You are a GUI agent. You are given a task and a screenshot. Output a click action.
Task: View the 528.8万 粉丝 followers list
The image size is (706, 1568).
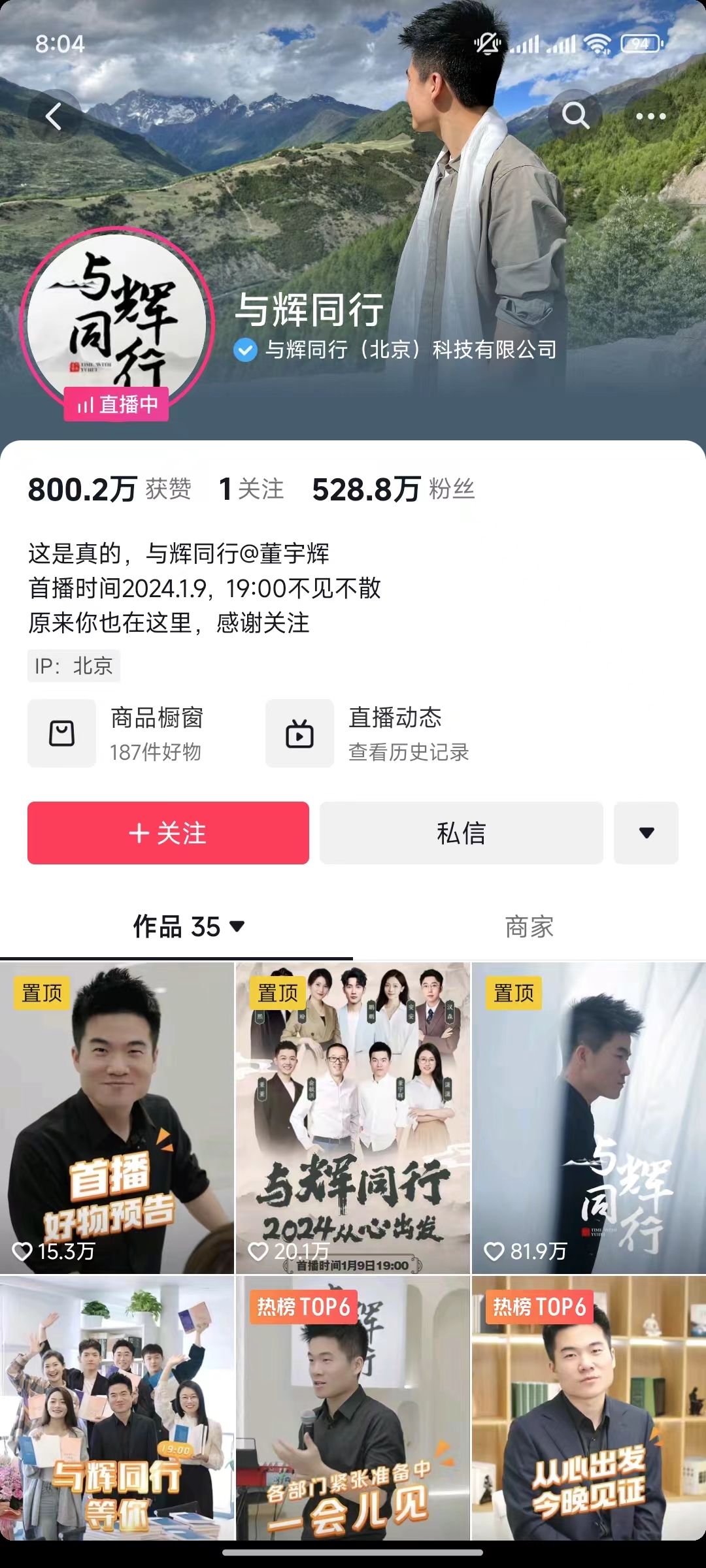[393, 489]
